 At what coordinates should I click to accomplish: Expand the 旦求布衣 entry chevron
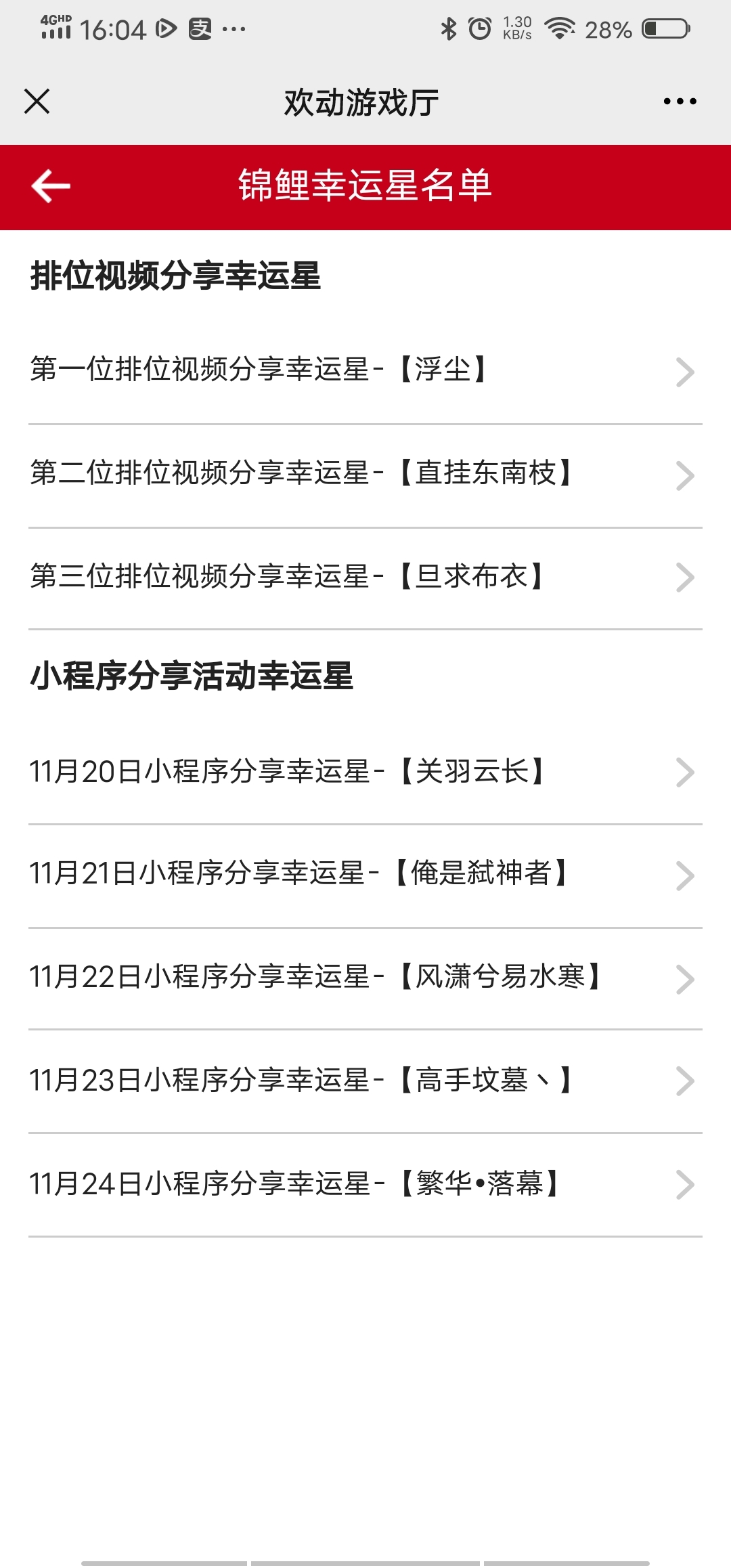685,578
